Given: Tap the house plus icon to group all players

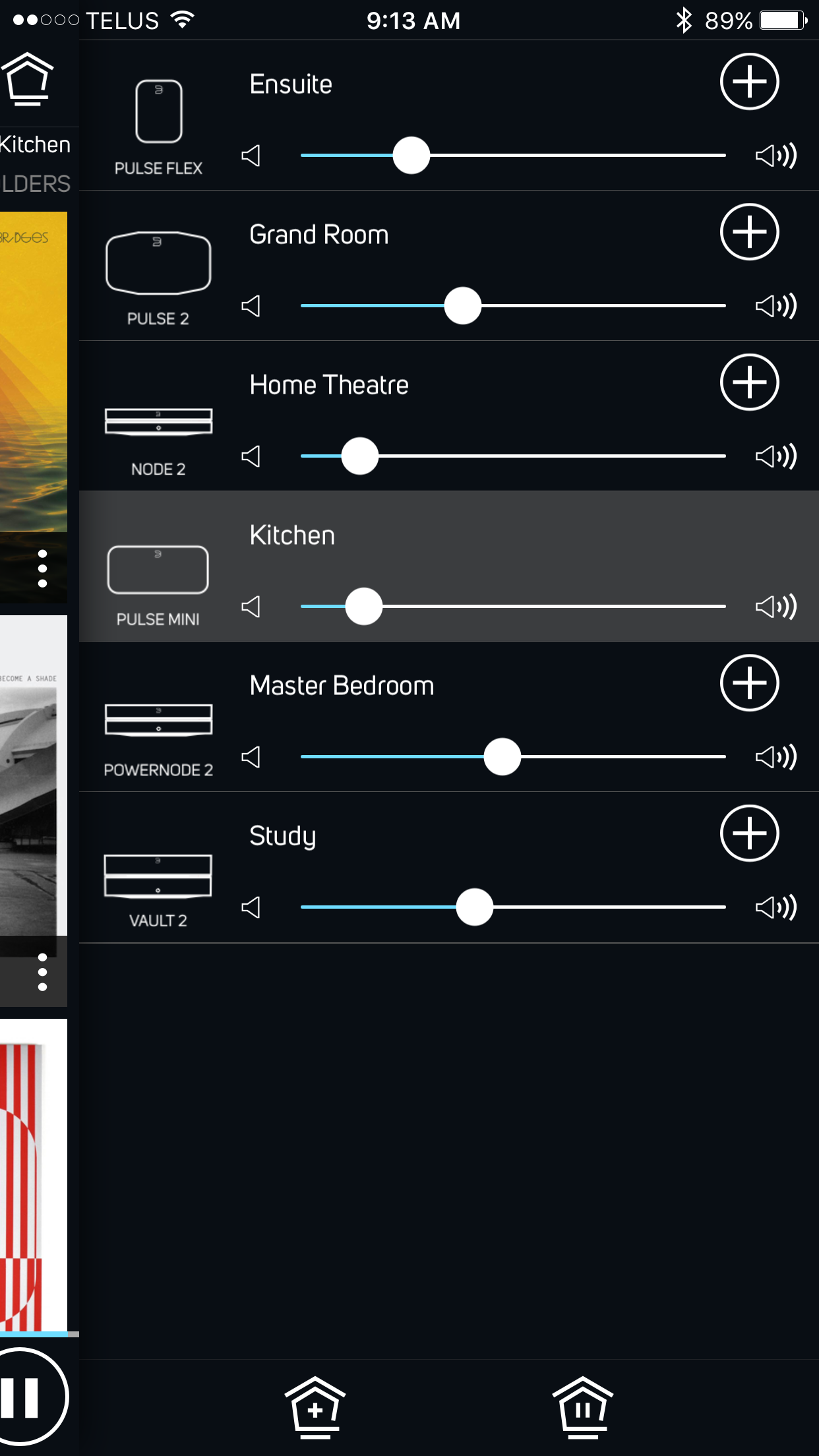Looking at the screenshot, I should point(315,1407).
